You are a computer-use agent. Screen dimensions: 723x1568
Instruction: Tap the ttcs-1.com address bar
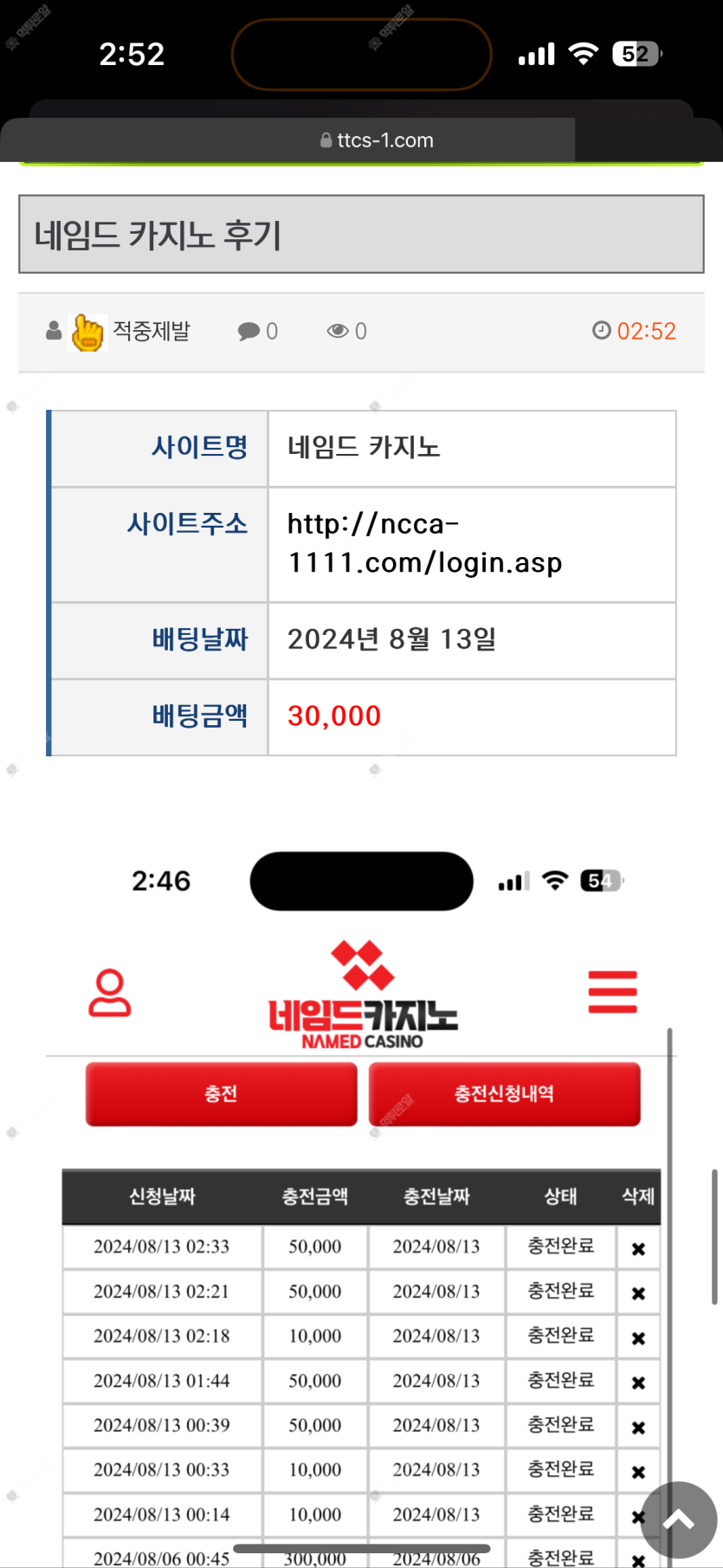(376, 140)
